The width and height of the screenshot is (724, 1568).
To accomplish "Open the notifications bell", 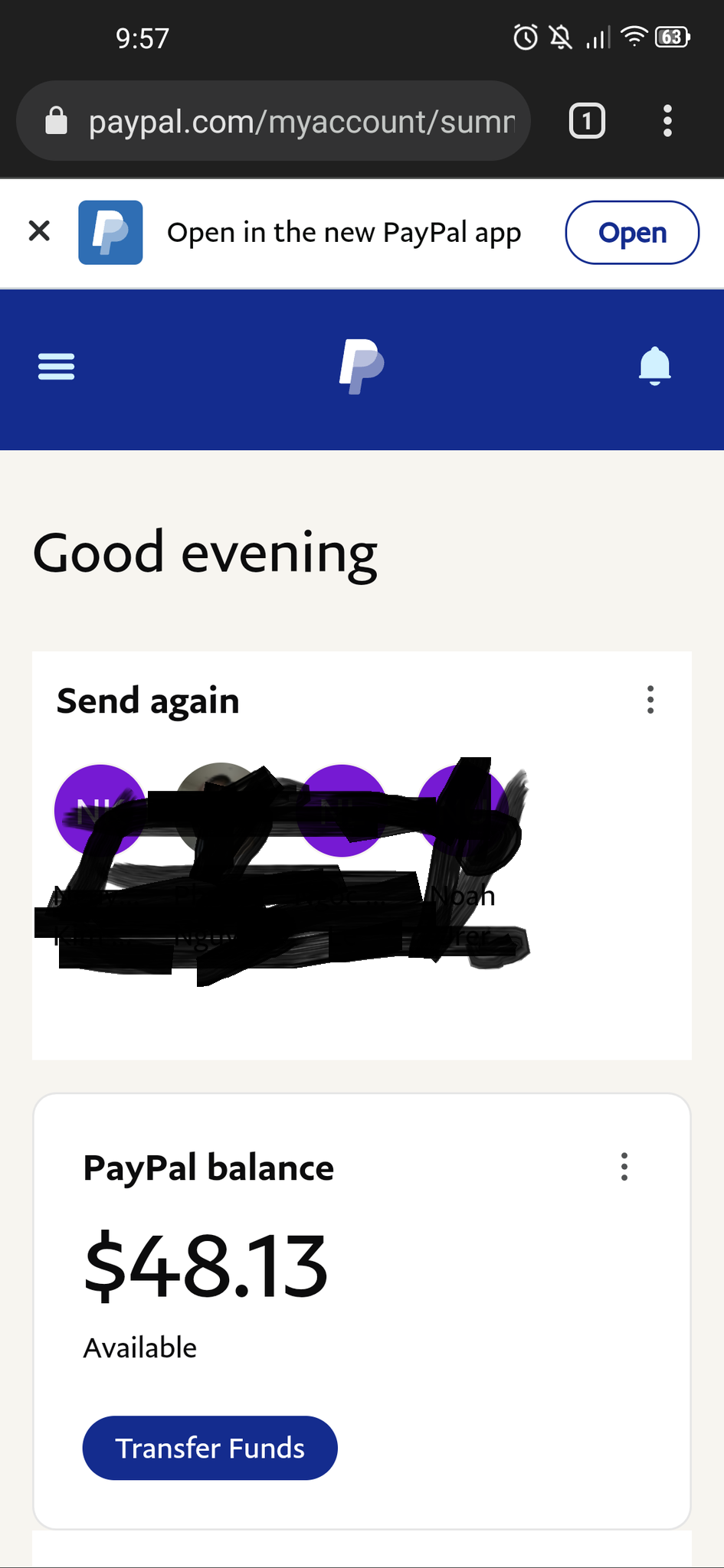I will [x=654, y=366].
